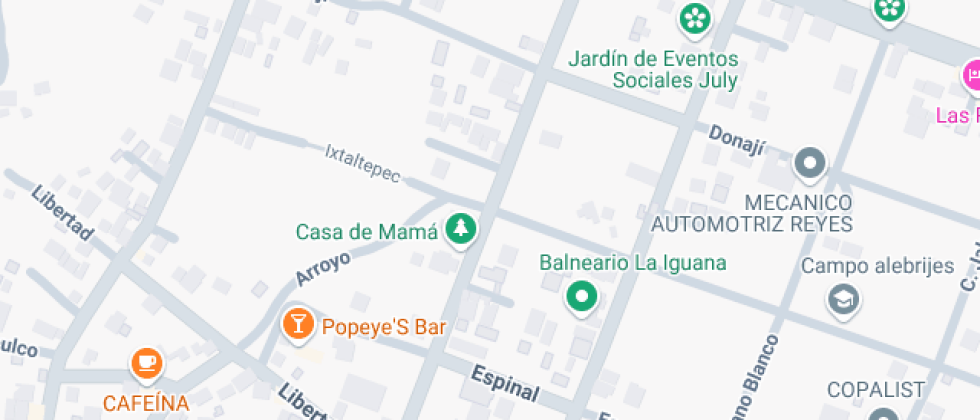Tap the Popeye'S Bar marker
Image resolution: width=980 pixels, height=420 pixels.
tap(296, 324)
